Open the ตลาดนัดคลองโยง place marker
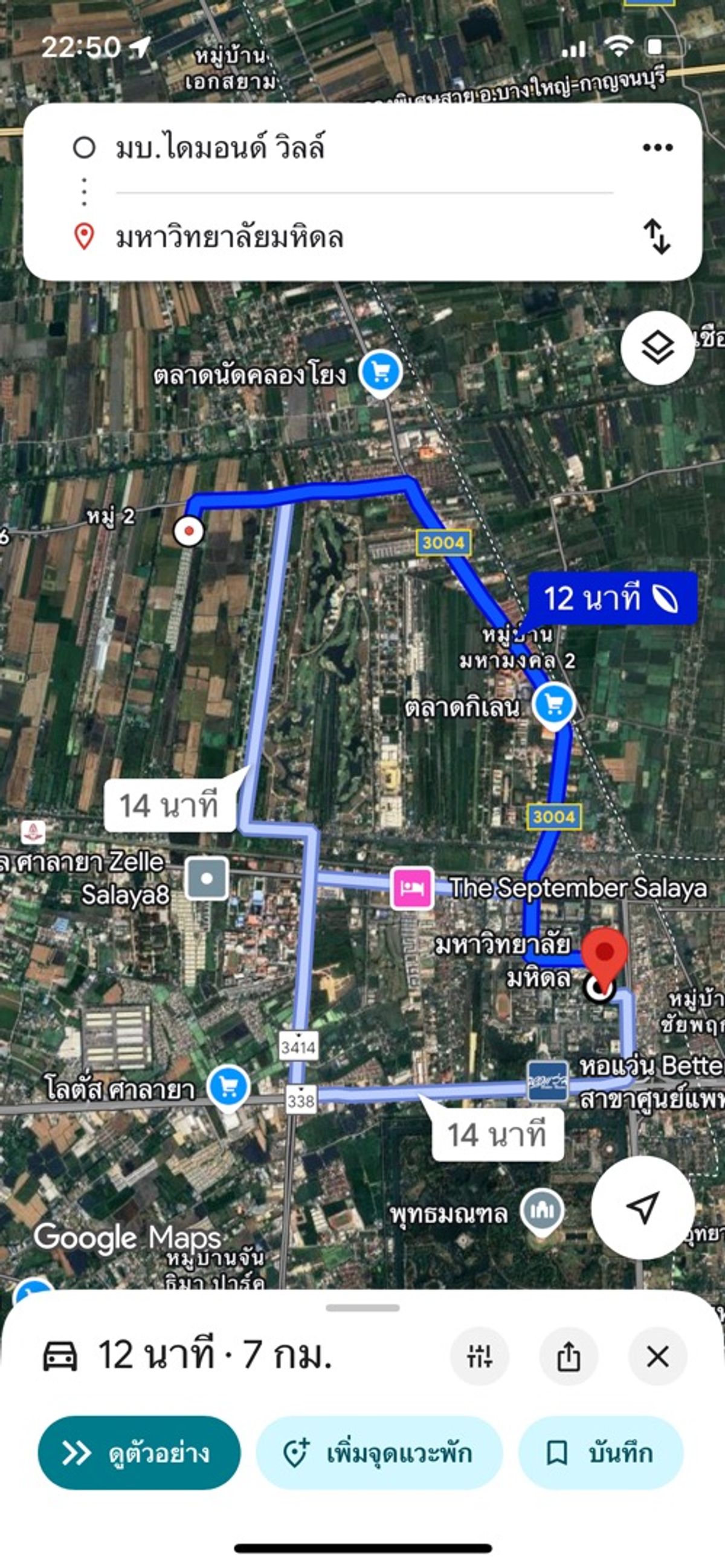 [380, 374]
